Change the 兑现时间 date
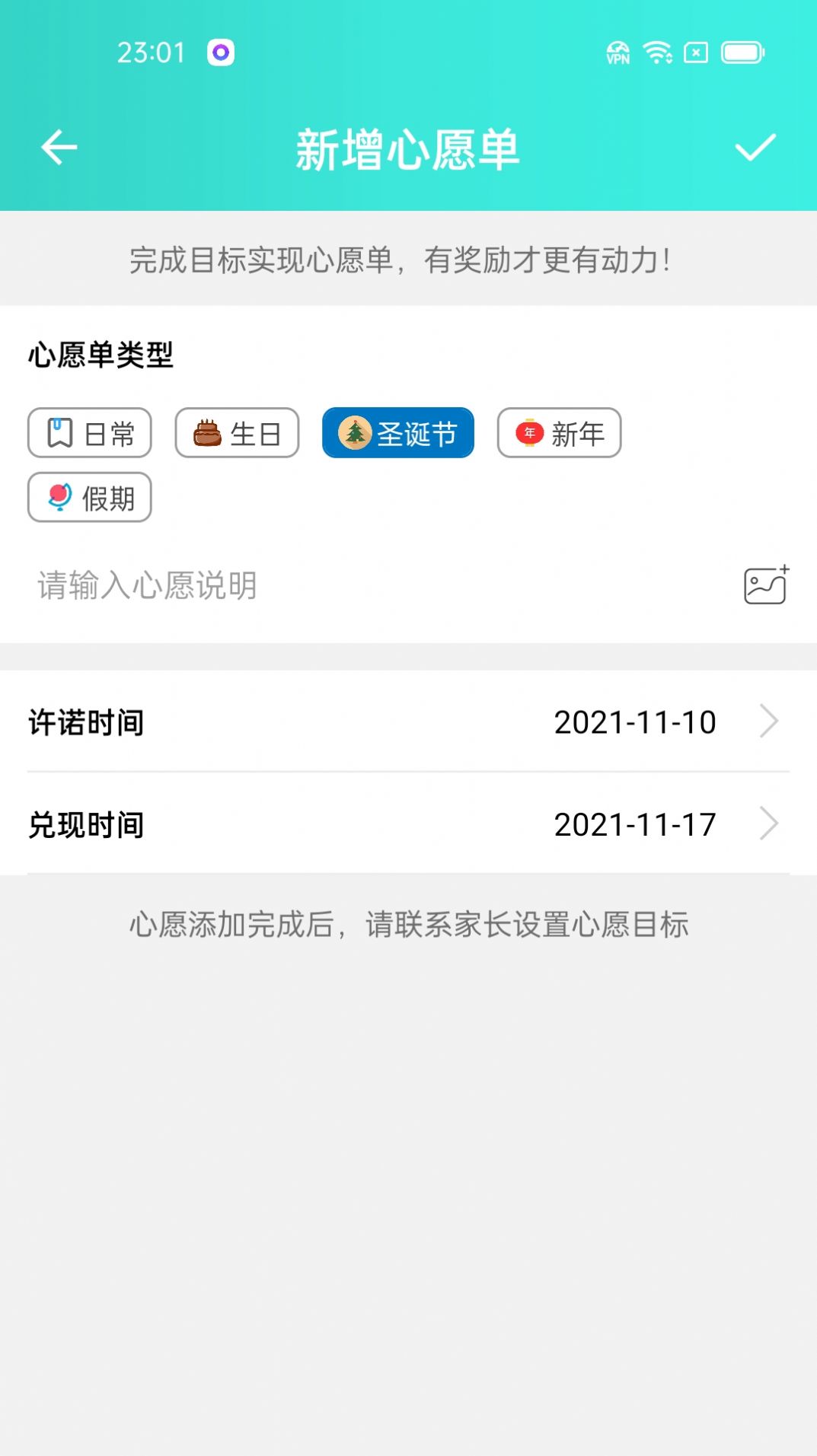This screenshot has width=817, height=1456. point(408,824)
